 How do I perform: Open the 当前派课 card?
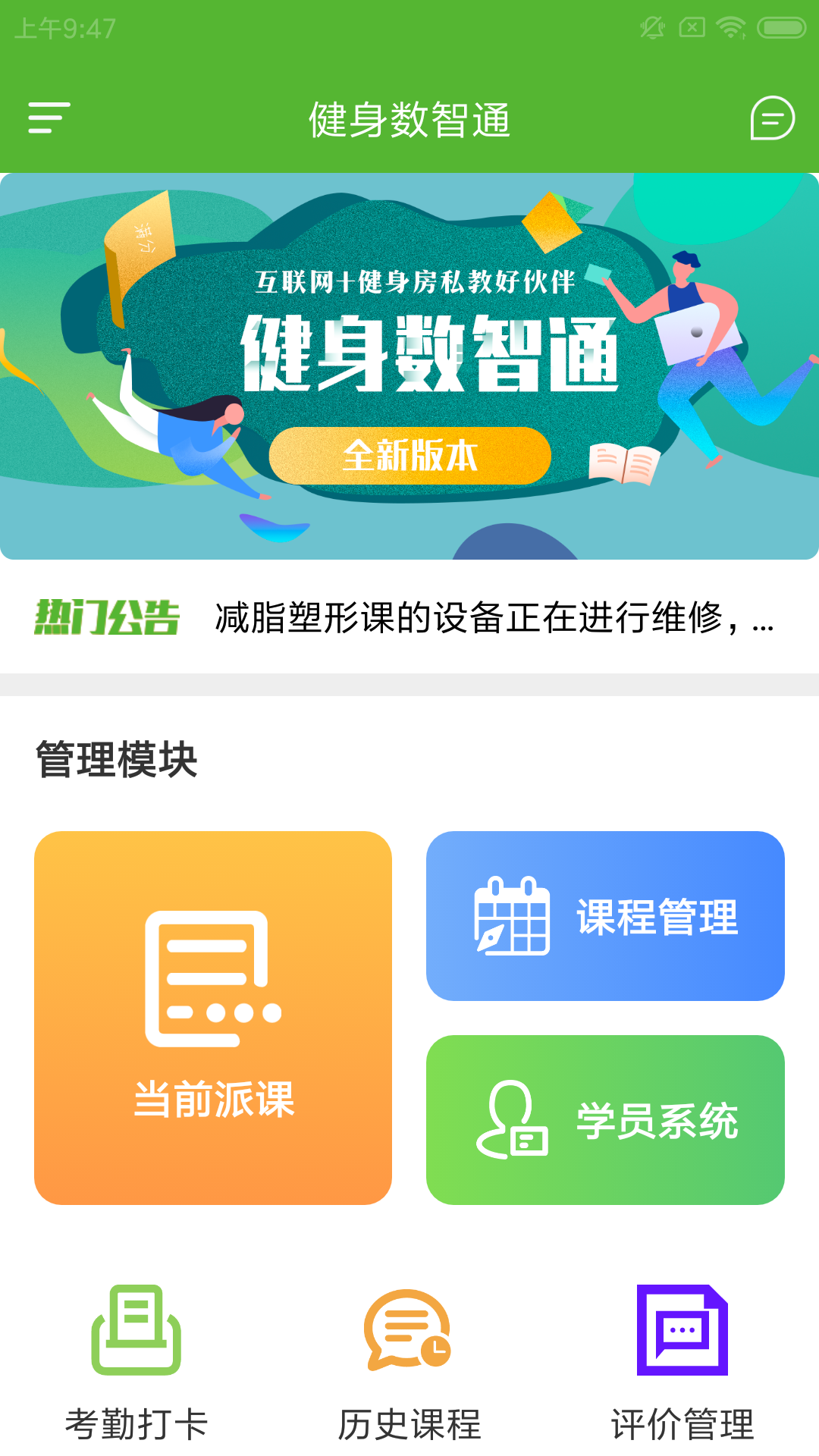pos(213,1018)
